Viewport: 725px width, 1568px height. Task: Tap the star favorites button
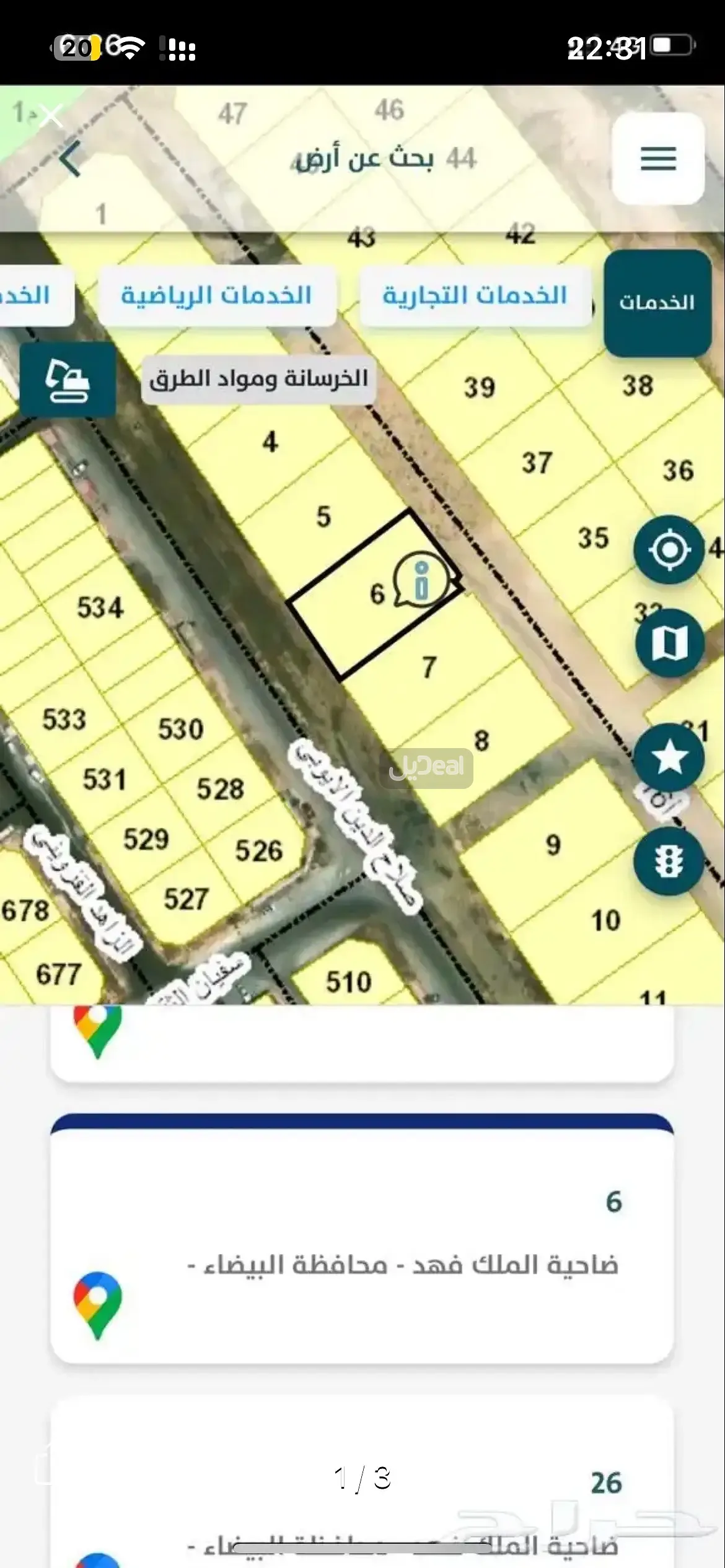(x=669, y=757)
